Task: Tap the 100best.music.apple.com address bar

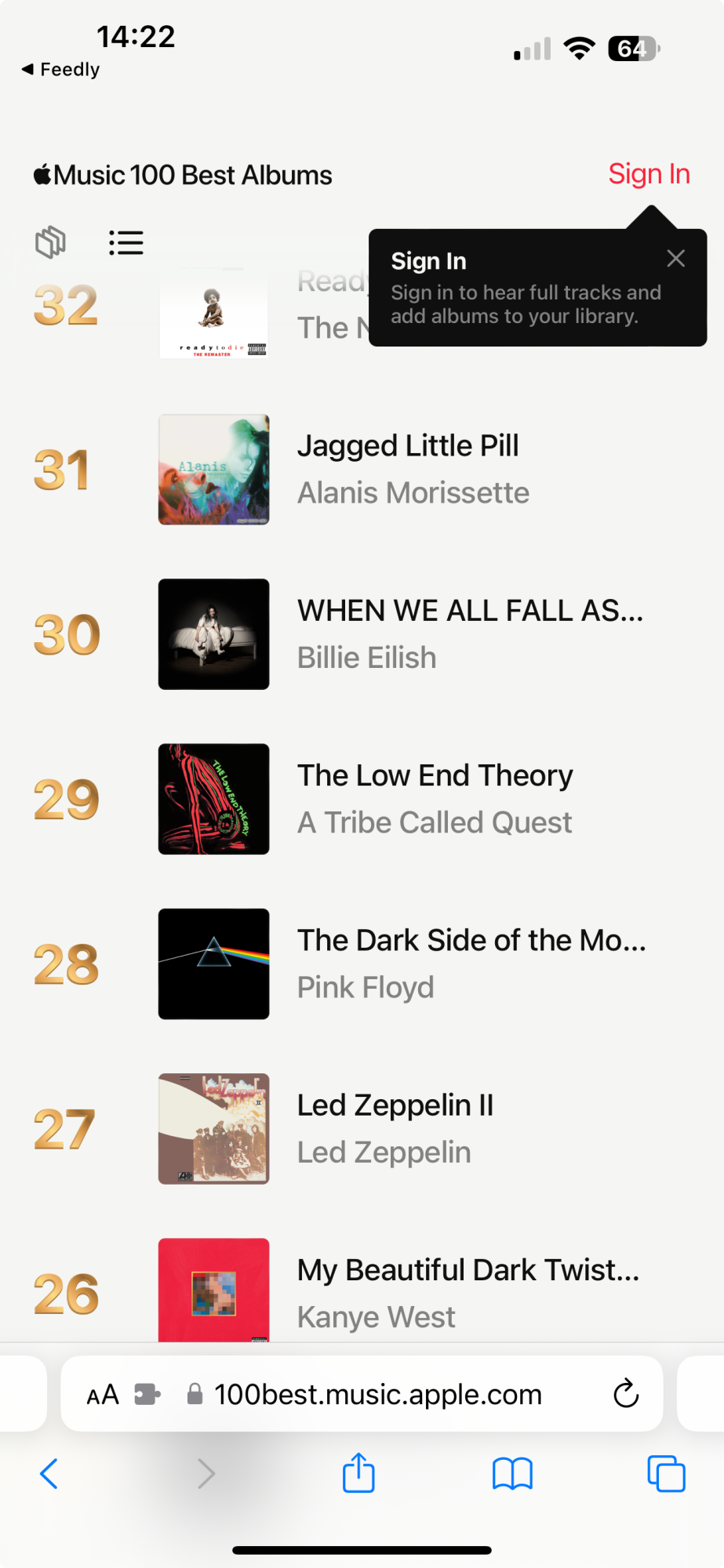Action: click(x=377, y=1395)
